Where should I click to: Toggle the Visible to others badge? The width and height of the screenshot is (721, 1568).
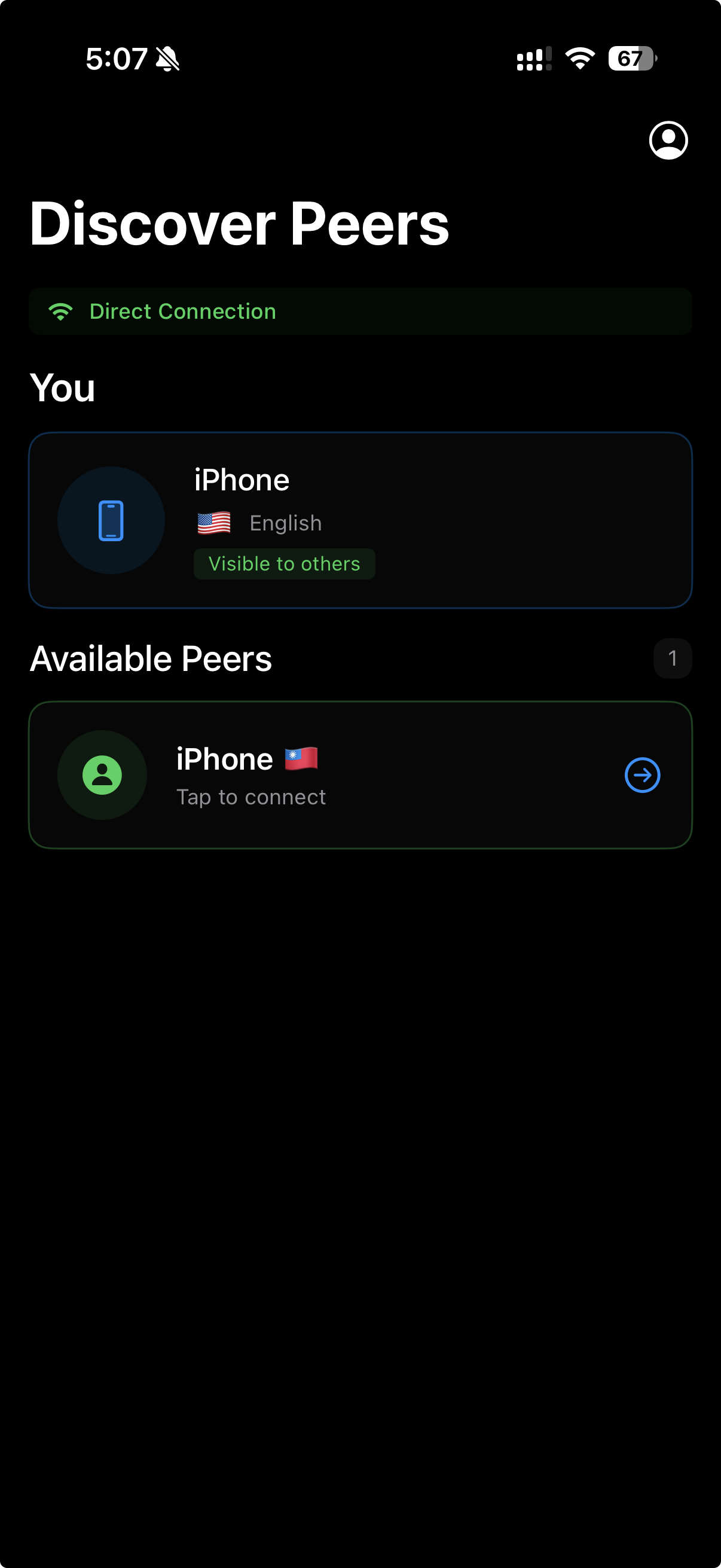pyautogui.click(x=284, y=563)
